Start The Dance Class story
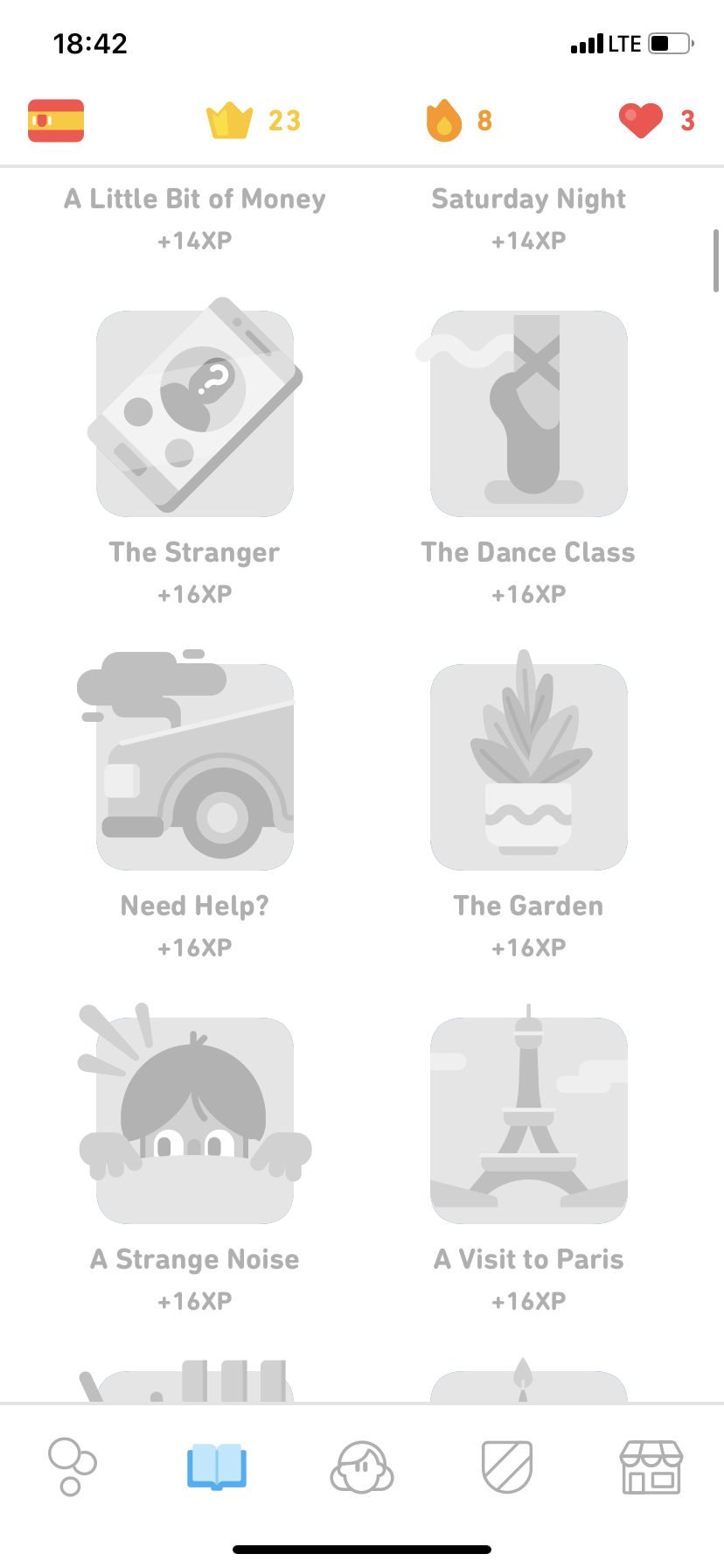This screenshot has width=724, height=1568. pyautogui.click(x=528, y=413)
